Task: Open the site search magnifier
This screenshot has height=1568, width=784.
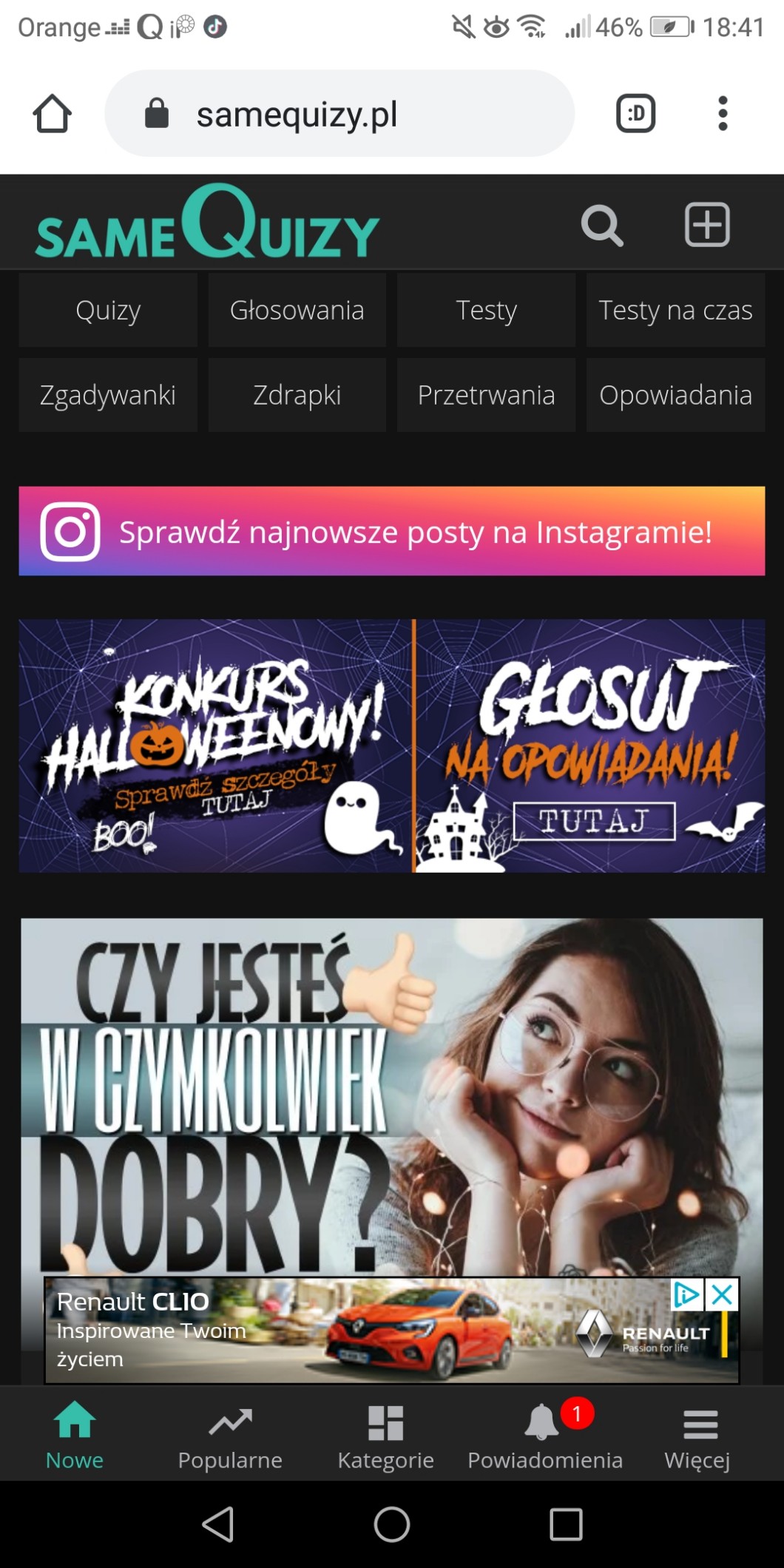Action: tap(602, 226)
